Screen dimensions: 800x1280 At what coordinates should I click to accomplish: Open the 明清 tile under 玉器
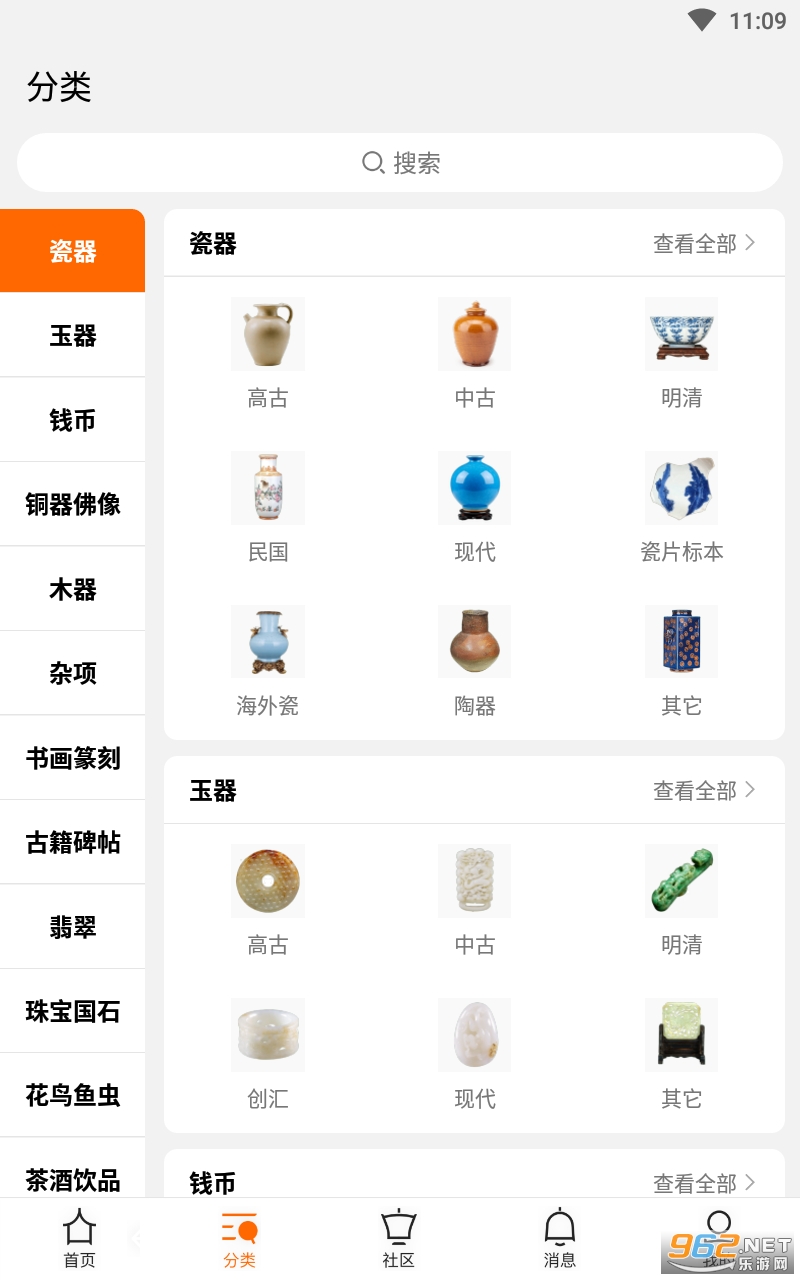[681, 901]
